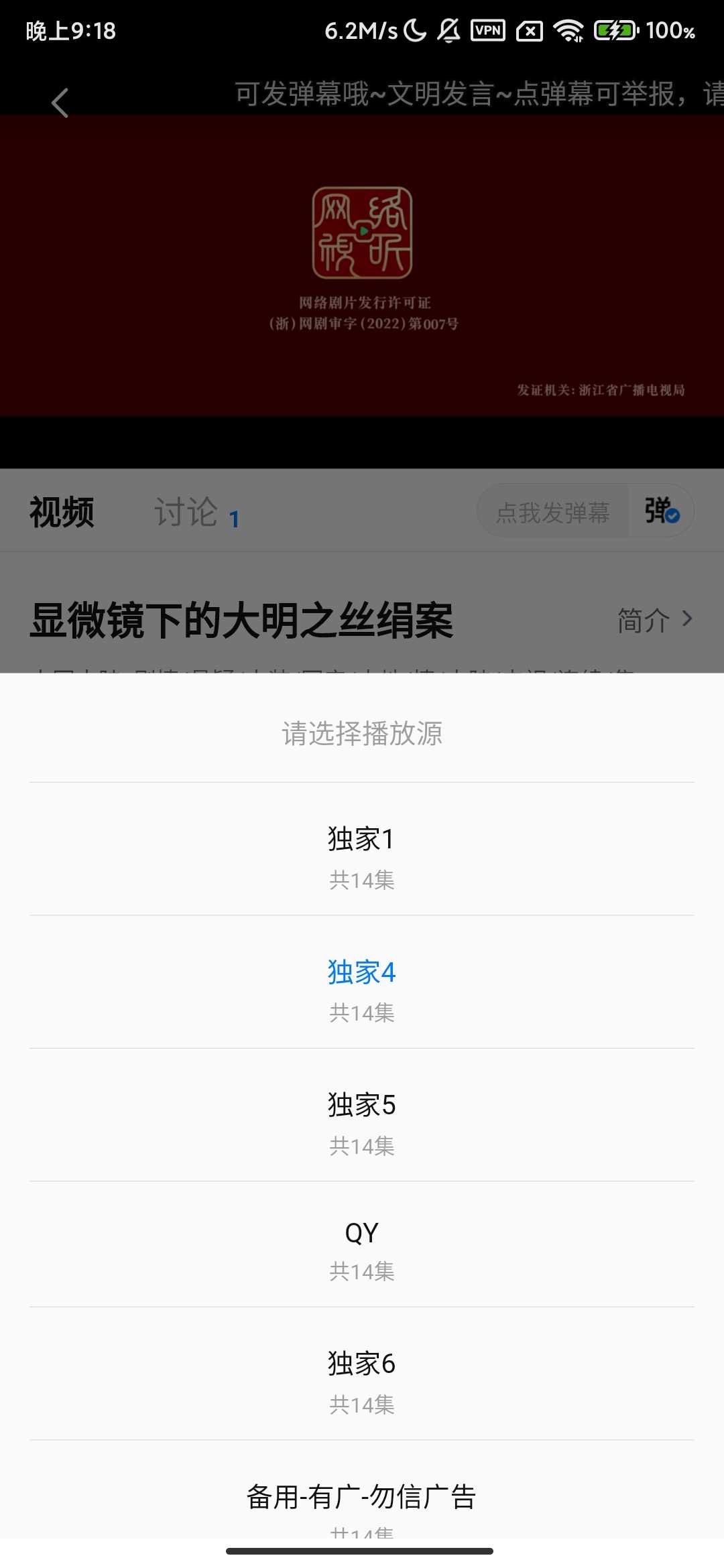Tap the VPN indicator in the status bar
Viewport: 724px width, 1568px height.
pyautogui.click(x=487, y=30)
